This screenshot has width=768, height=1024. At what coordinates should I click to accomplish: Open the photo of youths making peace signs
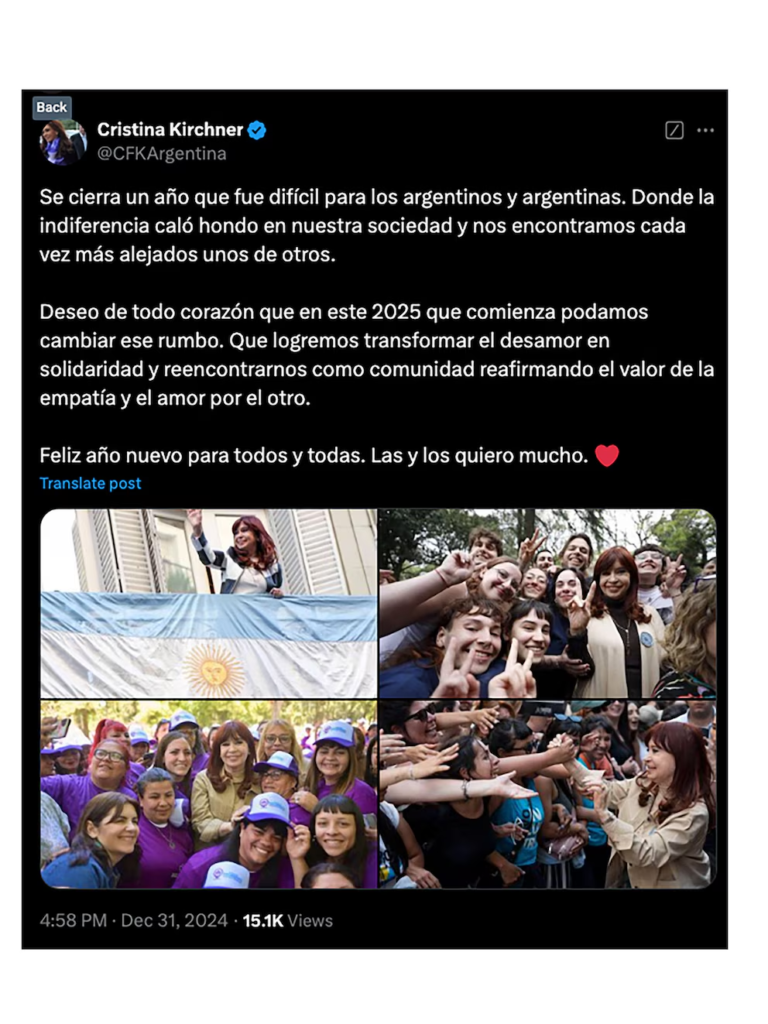pos(547,603)
